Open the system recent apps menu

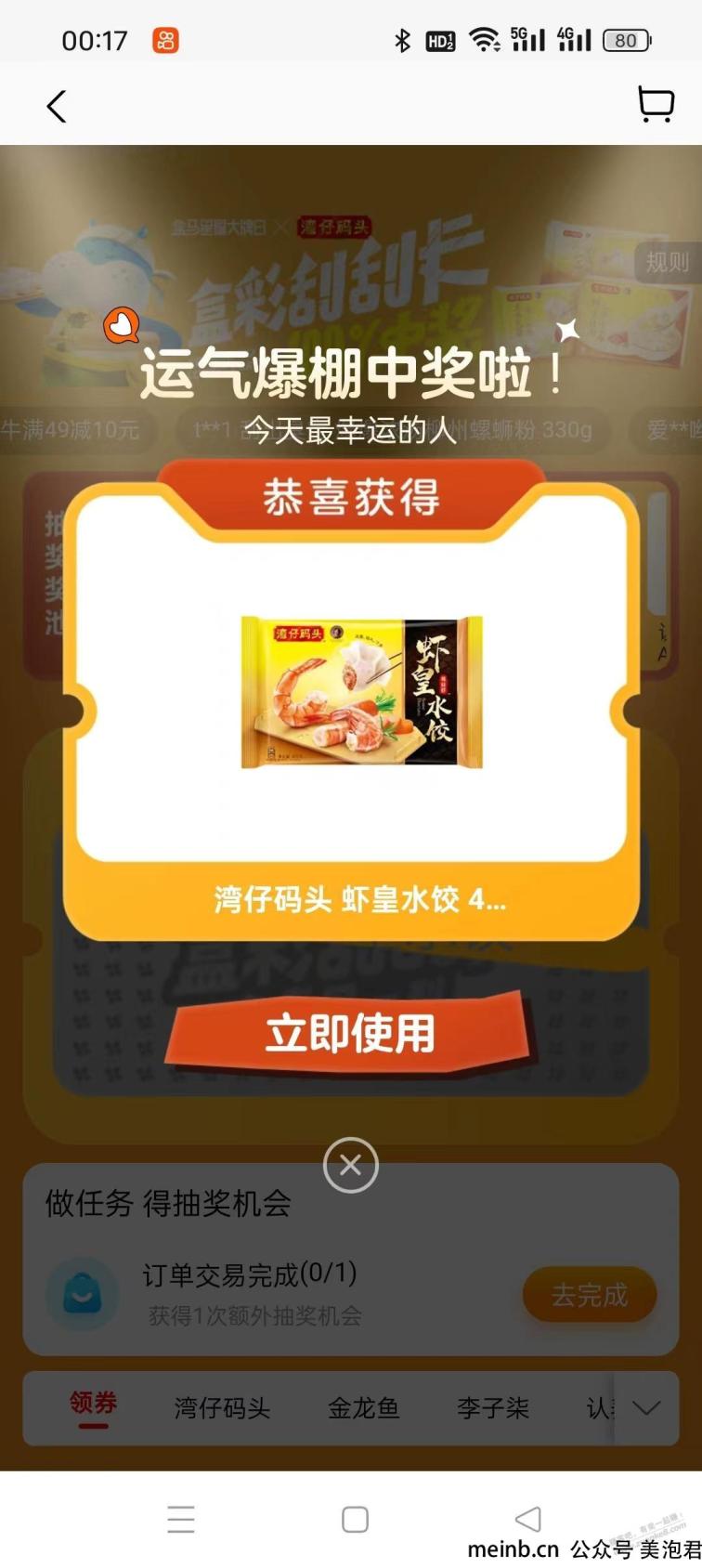(181, 1519)
